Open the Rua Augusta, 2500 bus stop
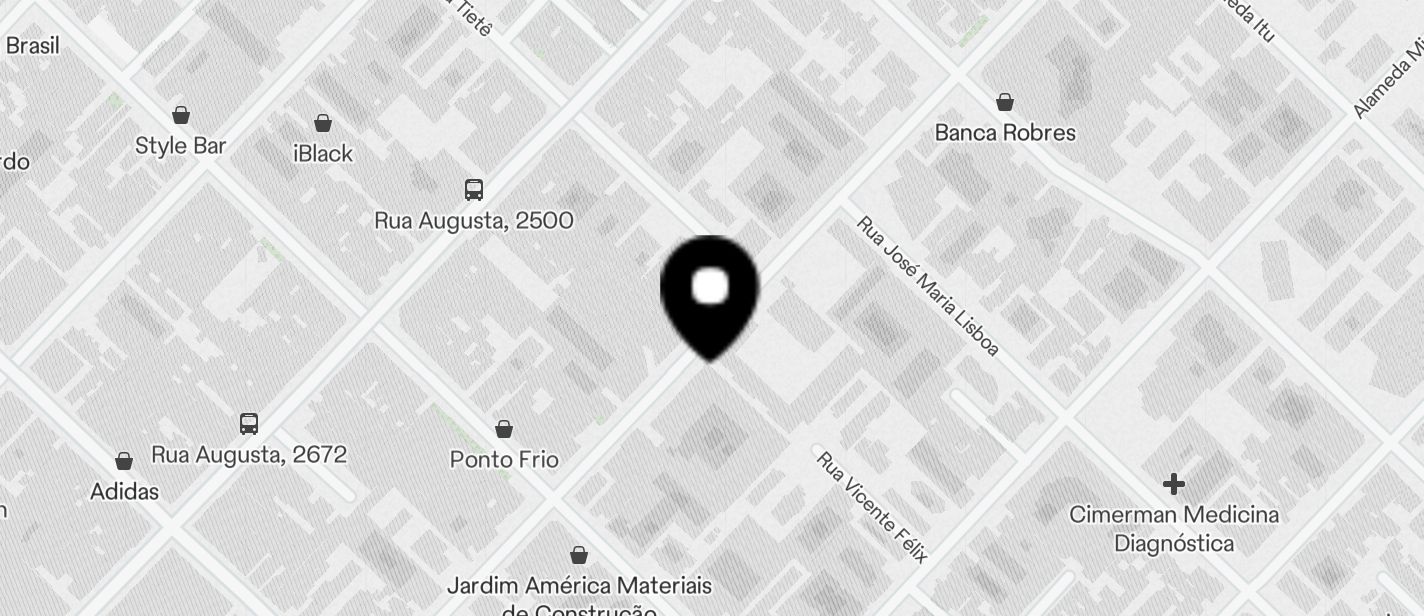 (x=474, y=190)
